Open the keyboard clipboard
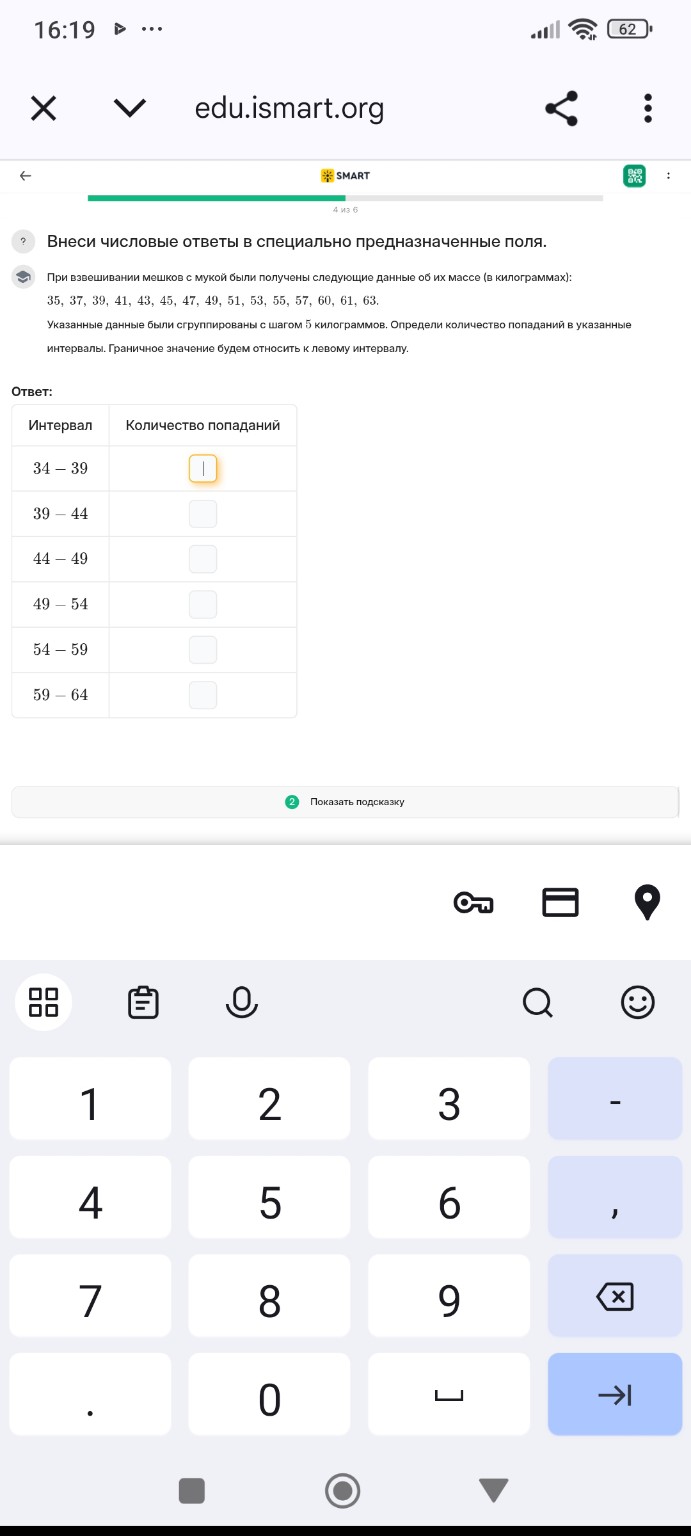The height and width of the screenshot is (1536, 691). [143, 1002]
